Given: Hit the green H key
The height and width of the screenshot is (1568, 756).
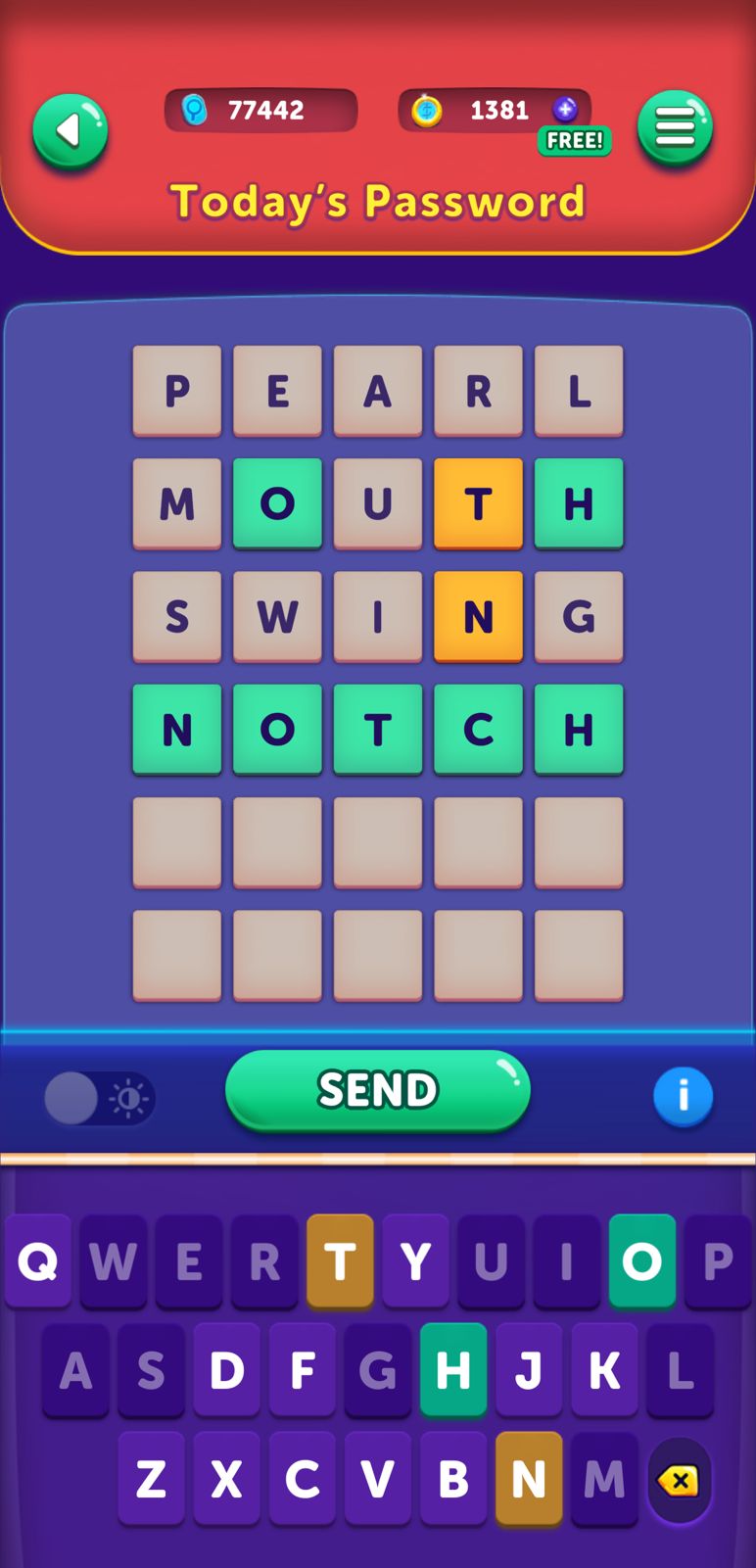Looking at the screenshot, I should pyautogui.click(x=453, y=1369).
